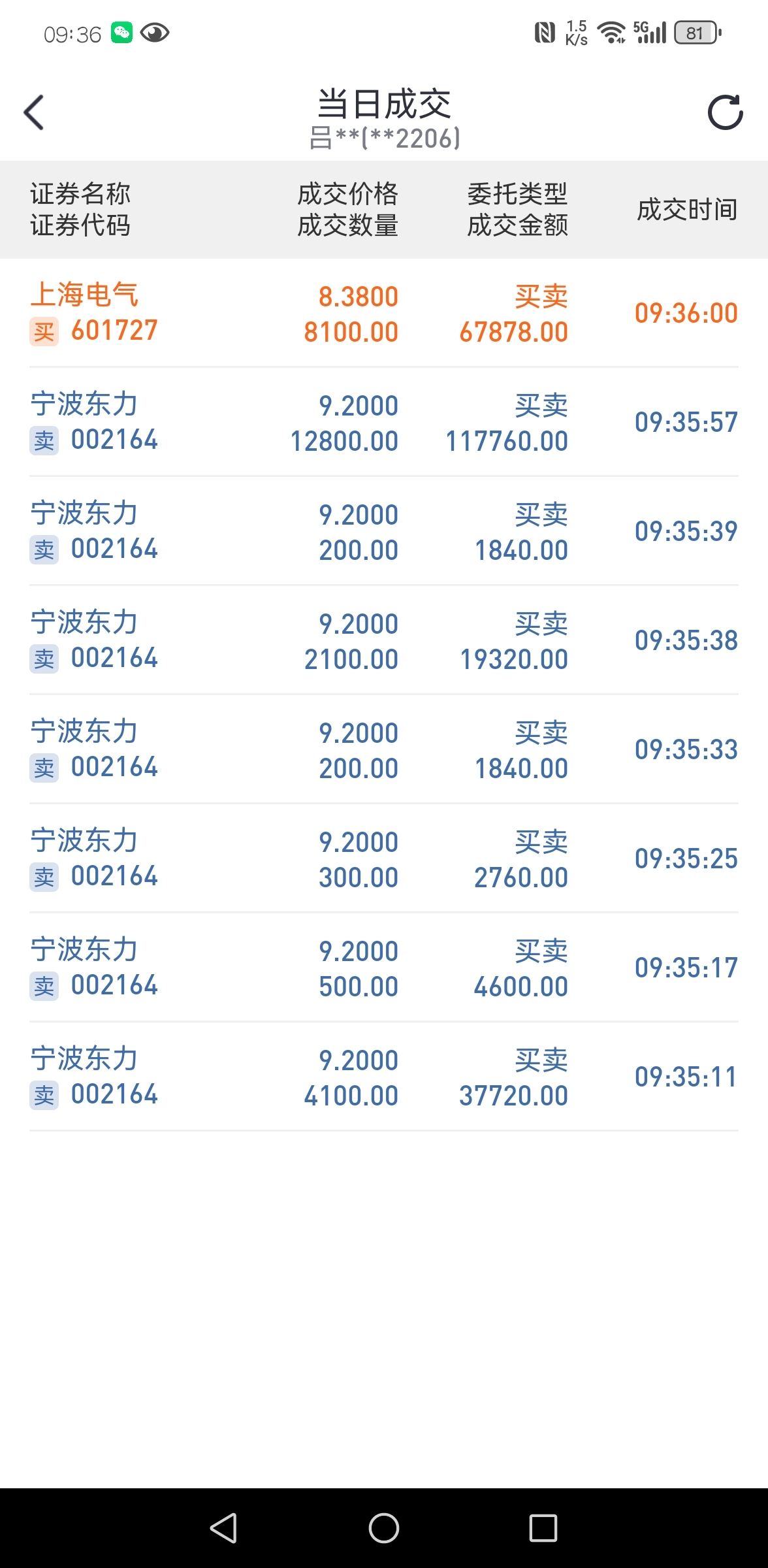768x1568 pixels.
Task: Open the 宁波东力 sell trade at 09:35:33
Action: [384, 749]
